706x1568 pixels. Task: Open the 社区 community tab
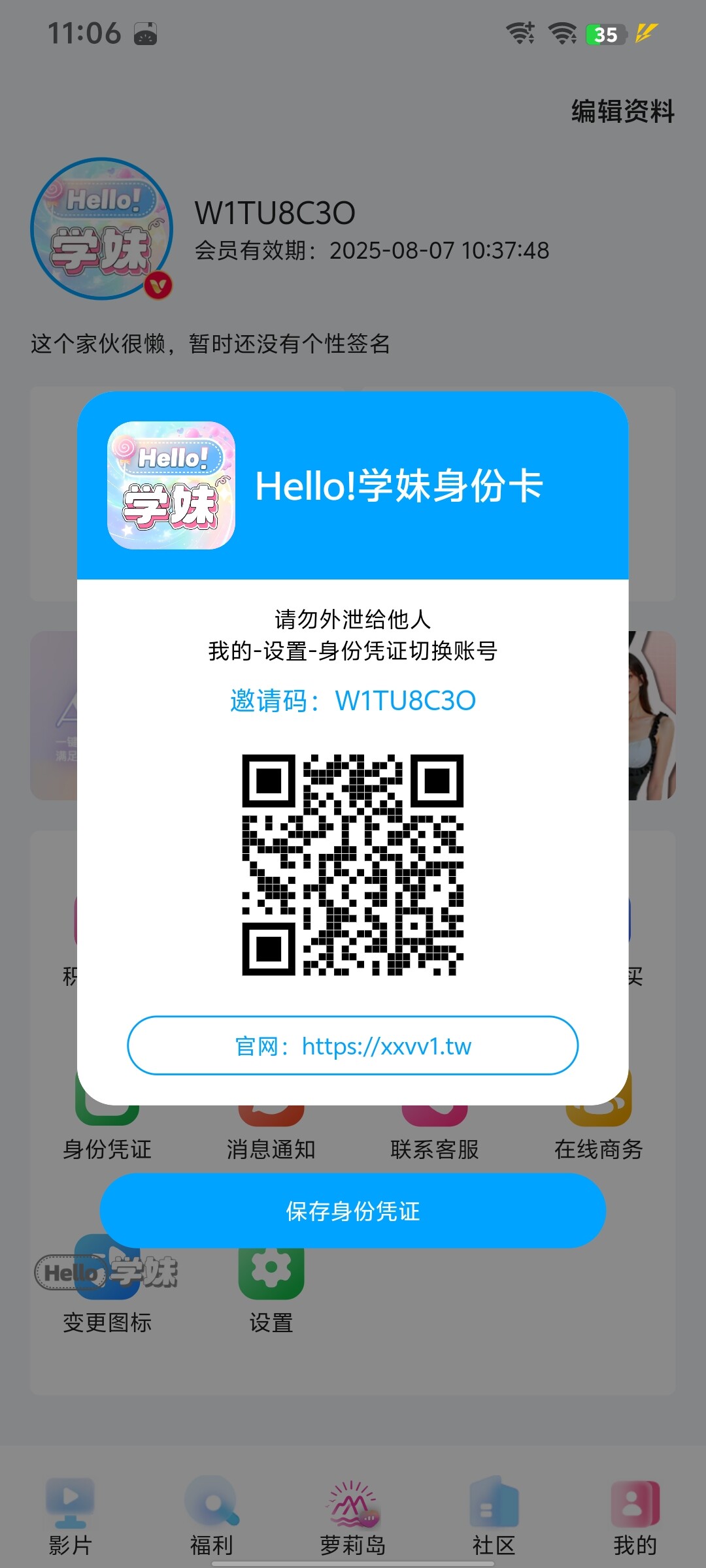click(x=494, y=1516)
